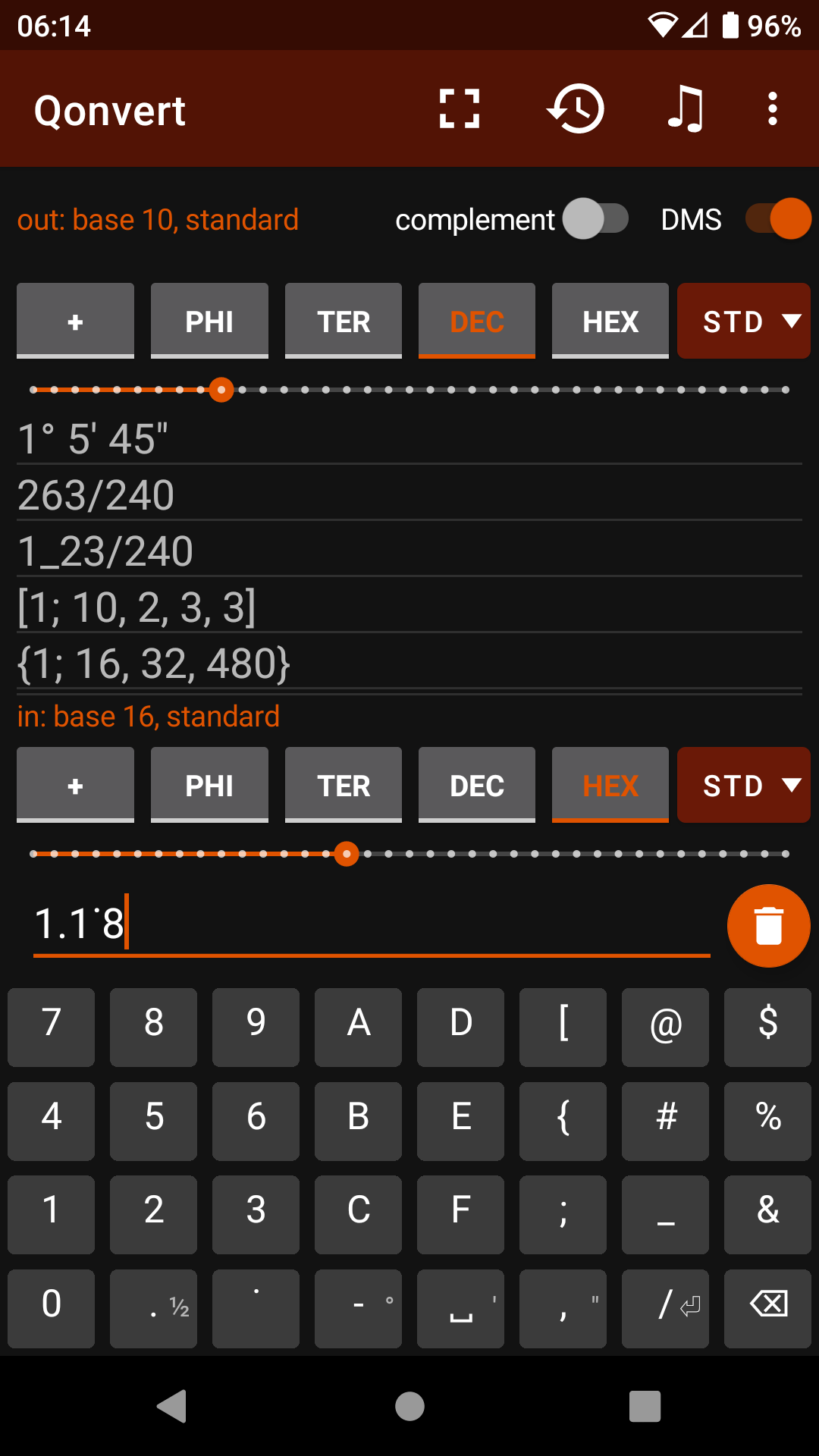Focus the number input field
The image size is (819, 1456).
pos(372,924)
